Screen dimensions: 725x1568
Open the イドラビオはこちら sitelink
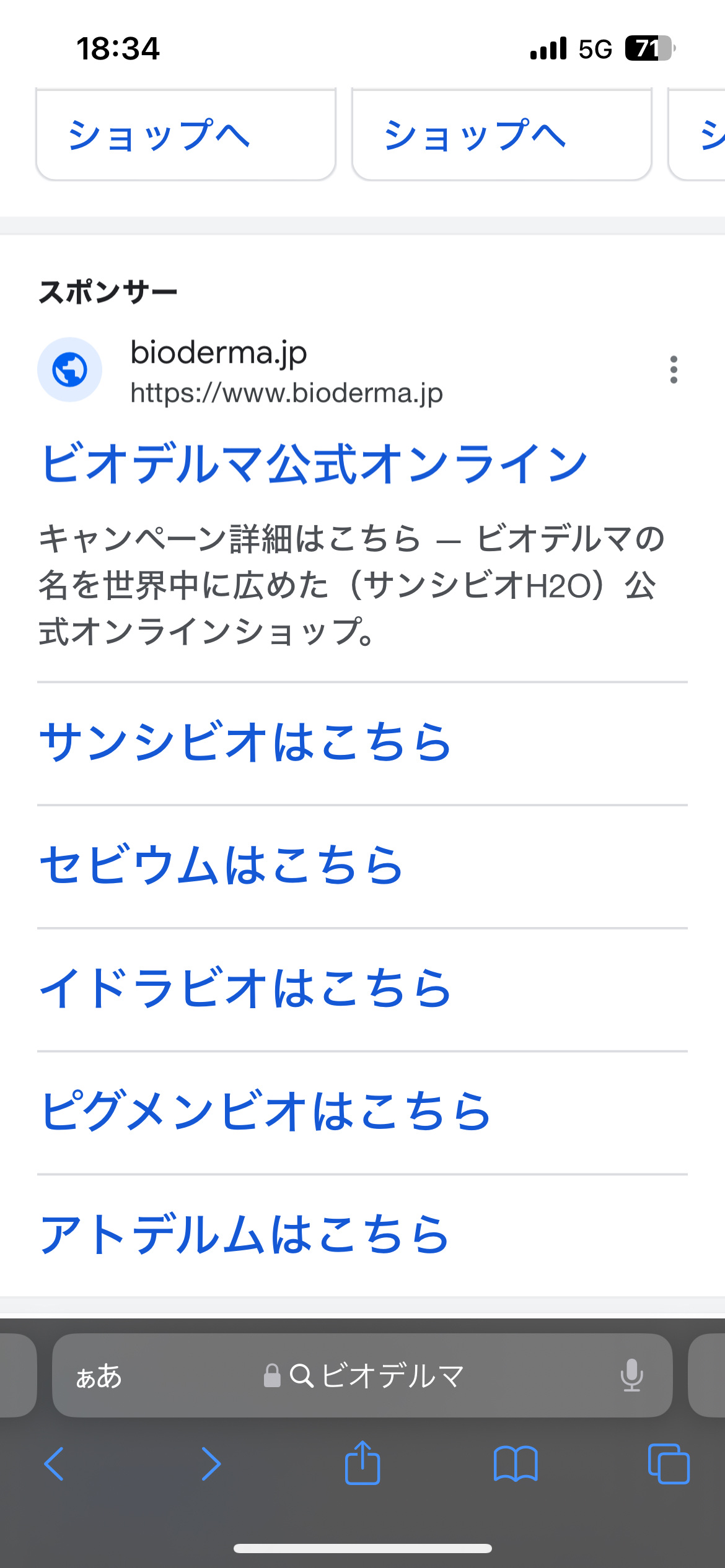[245, 988]
